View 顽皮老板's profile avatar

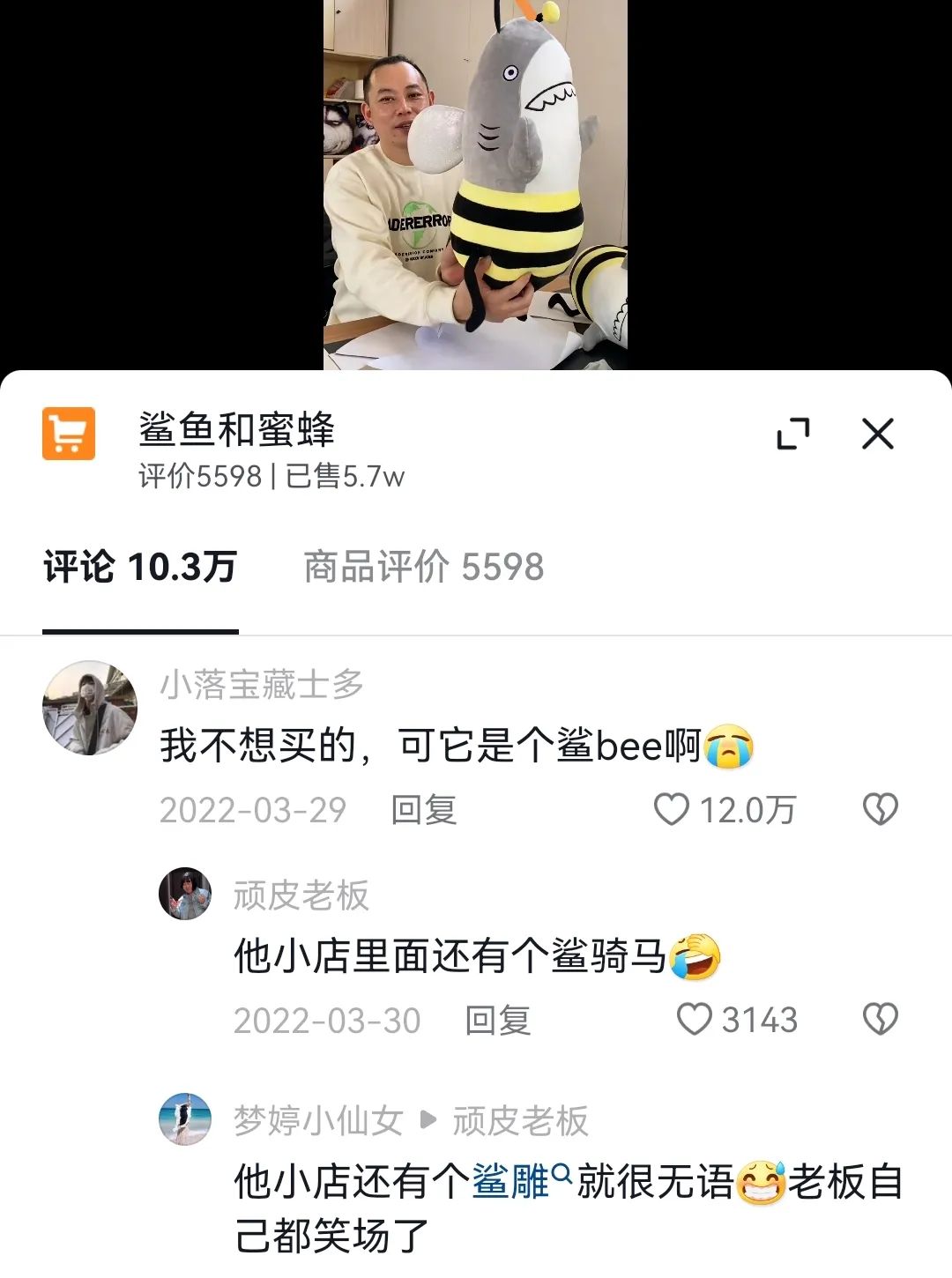[185, 894]
